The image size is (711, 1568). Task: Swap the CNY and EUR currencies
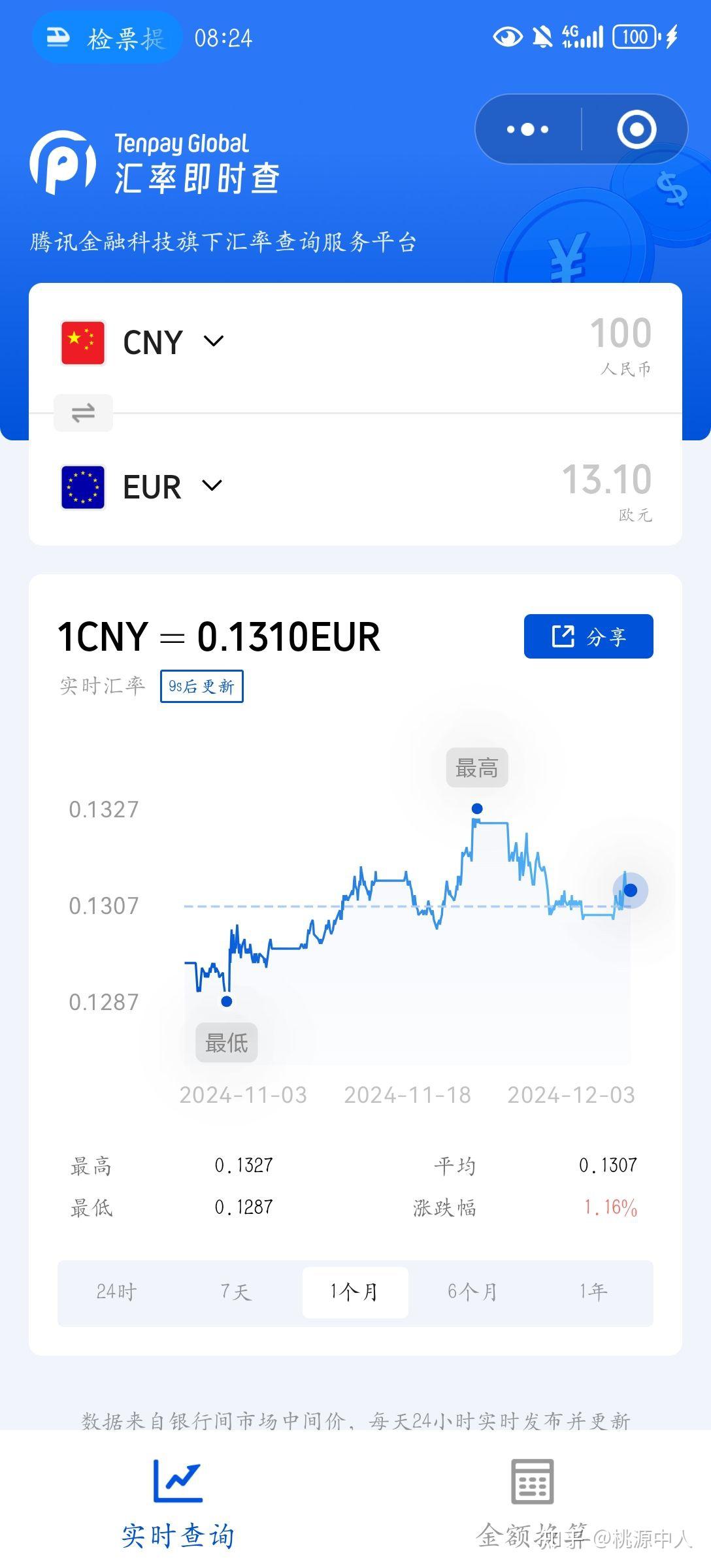[x=83, y=413]
